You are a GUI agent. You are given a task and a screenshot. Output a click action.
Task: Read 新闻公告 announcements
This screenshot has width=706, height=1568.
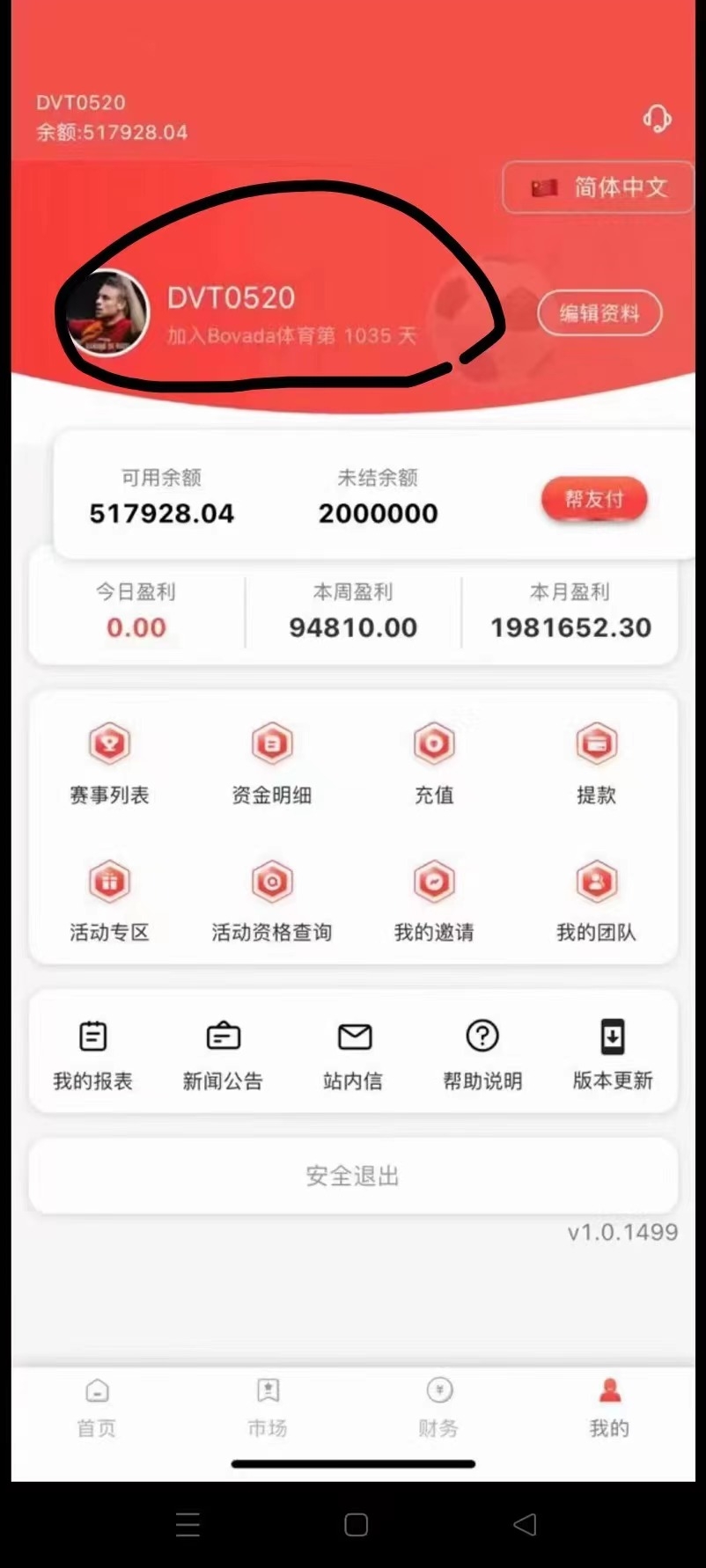pos(223,1053)
